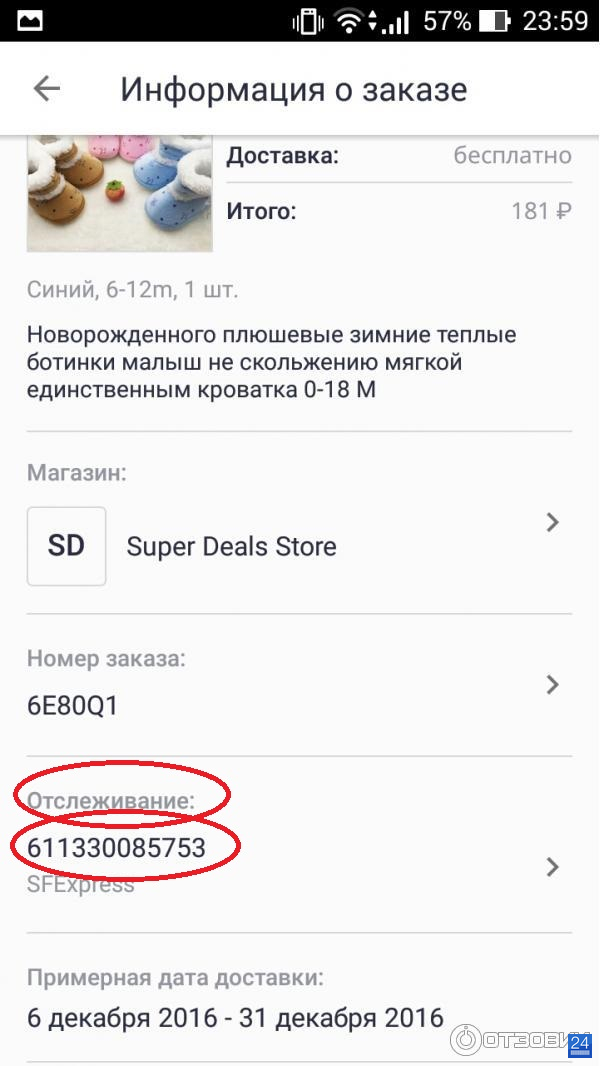
Task: Open tracking for 611330085753 SFExpress
Action: (300, 844)
